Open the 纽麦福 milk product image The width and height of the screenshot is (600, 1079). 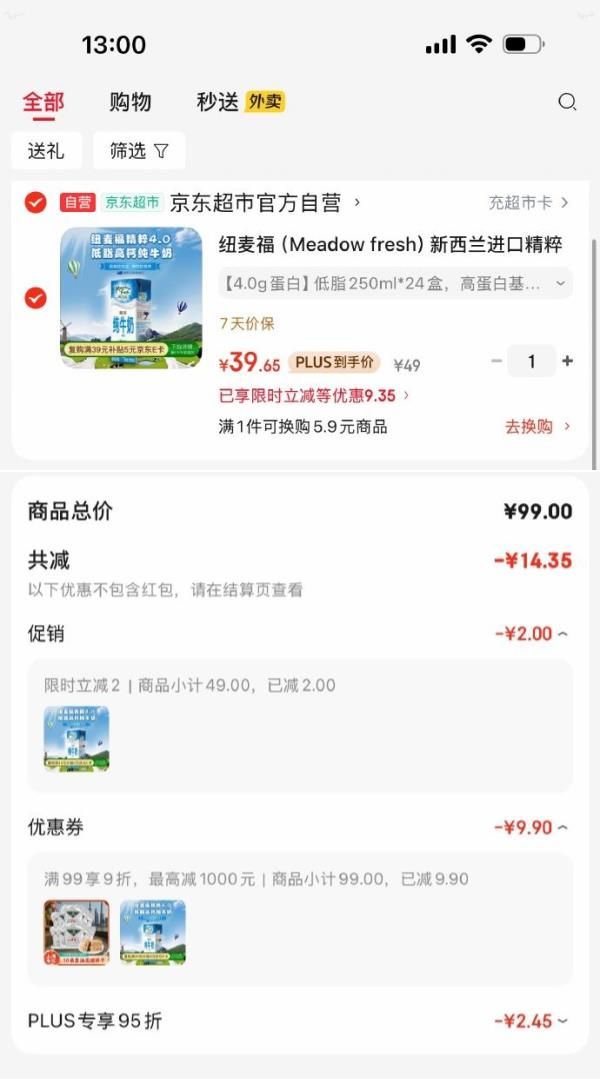click(x=131, y=298)
